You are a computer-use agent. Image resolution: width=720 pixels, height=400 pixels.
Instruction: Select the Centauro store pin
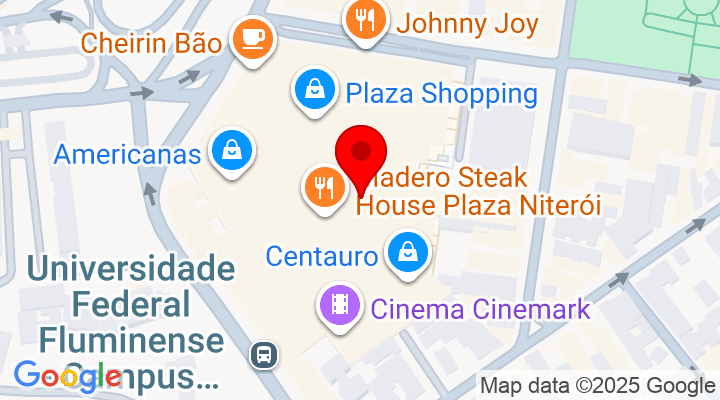pos(407,252)
